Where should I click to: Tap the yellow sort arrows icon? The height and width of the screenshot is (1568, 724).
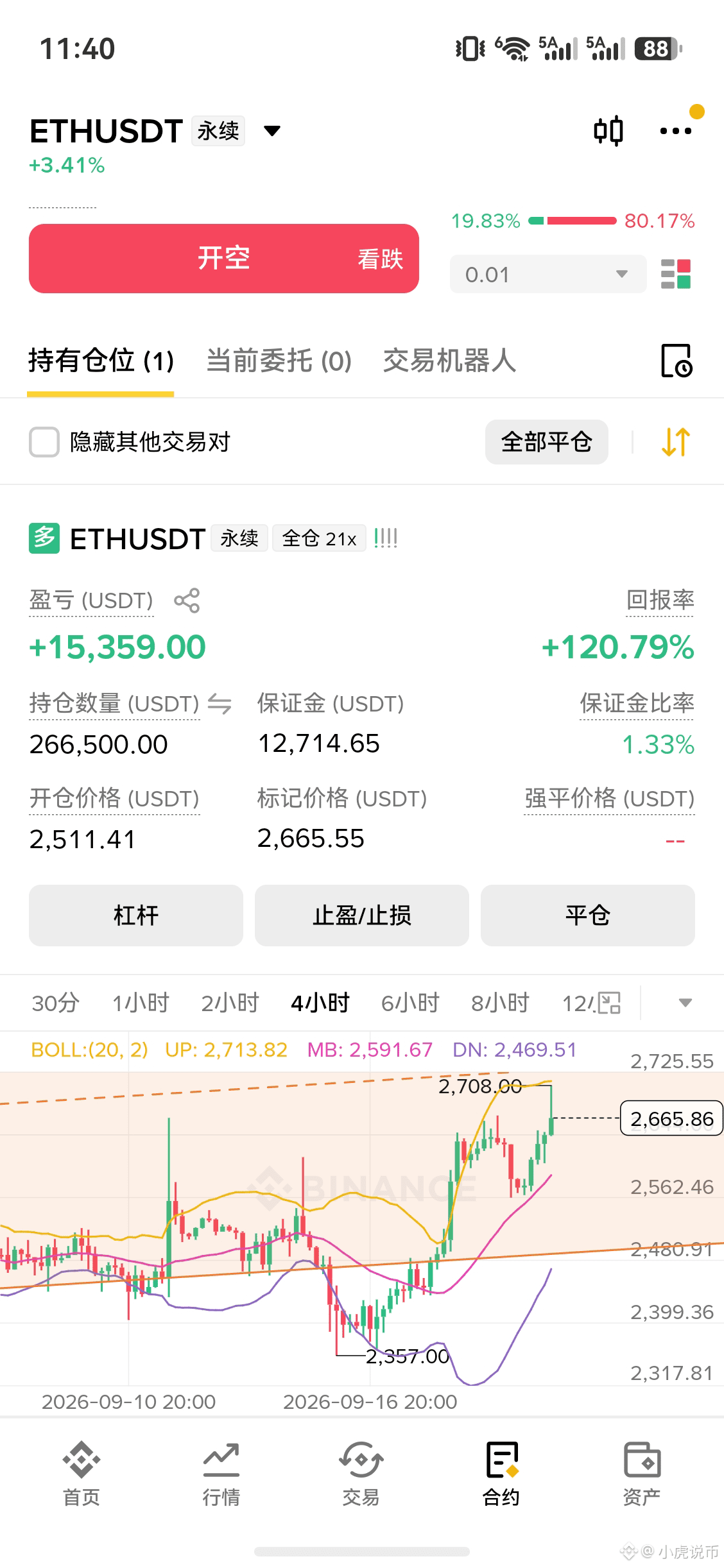(x=676, y=442)
